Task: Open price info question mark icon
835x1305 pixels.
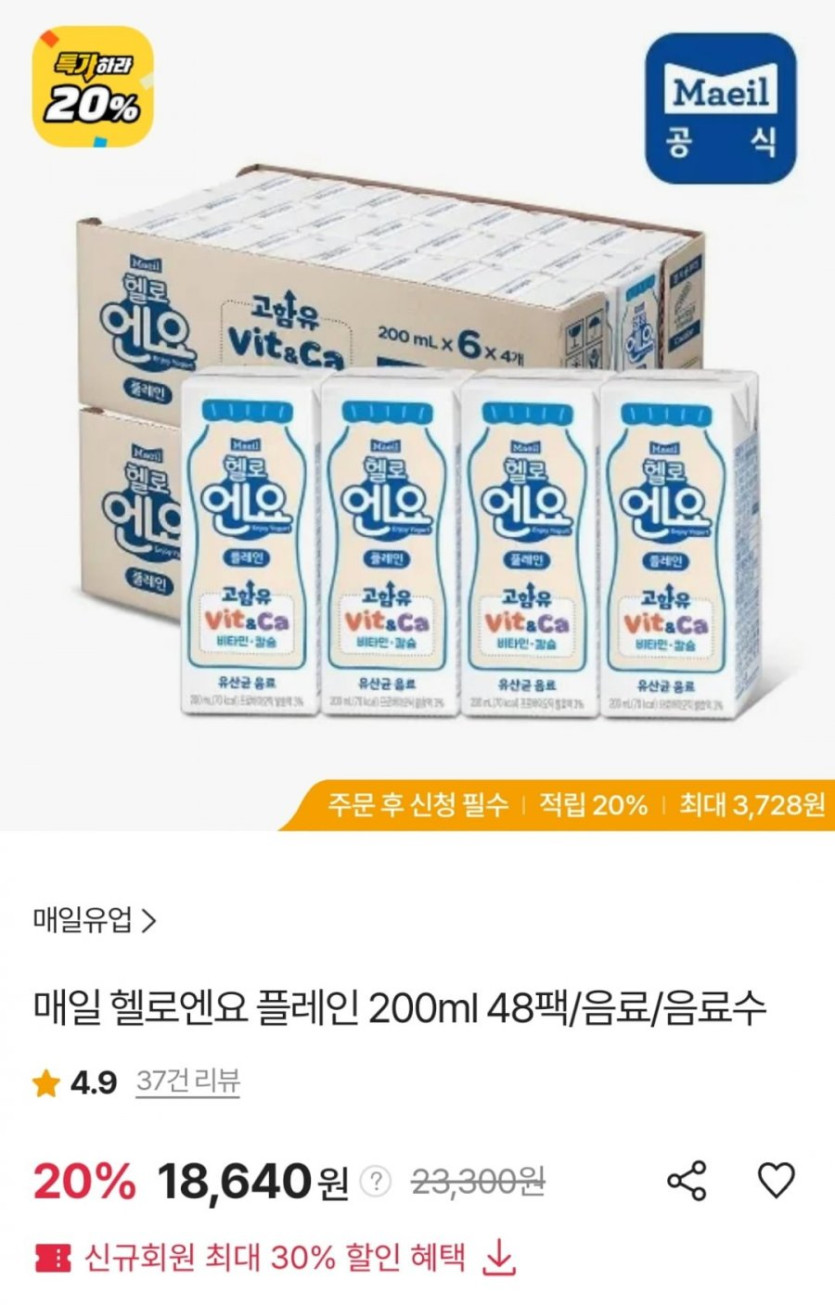Action: tap(374, 1183)
